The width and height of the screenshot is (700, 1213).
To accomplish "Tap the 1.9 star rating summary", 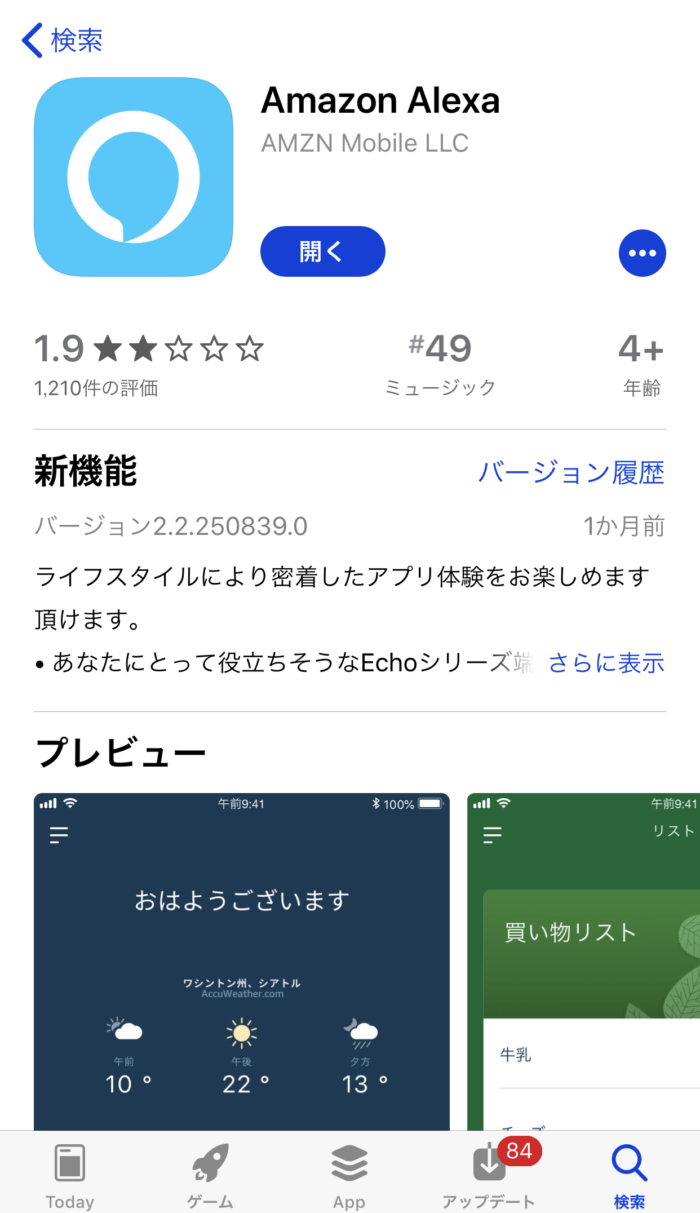I will tap(149, 364).
